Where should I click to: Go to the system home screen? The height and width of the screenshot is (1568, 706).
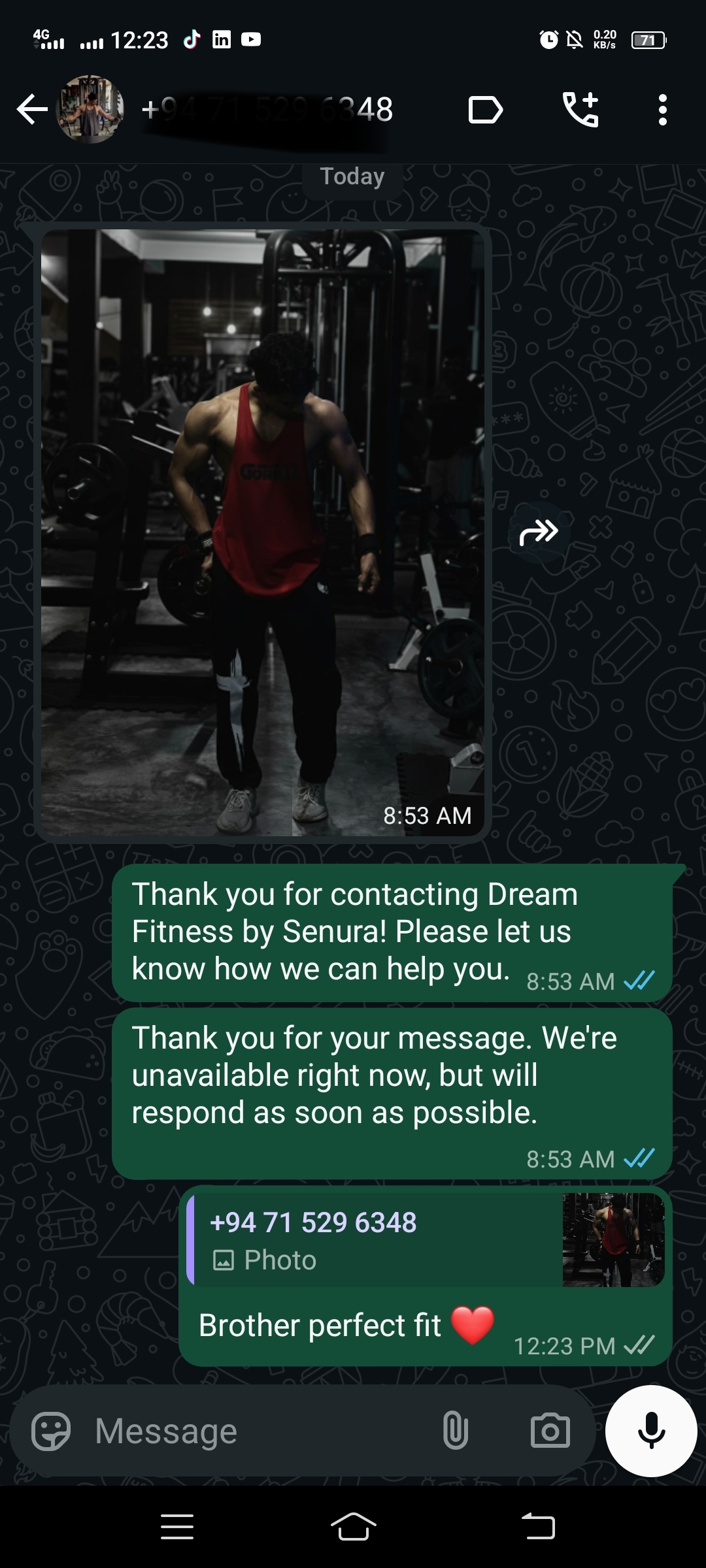click(353, 1527)
